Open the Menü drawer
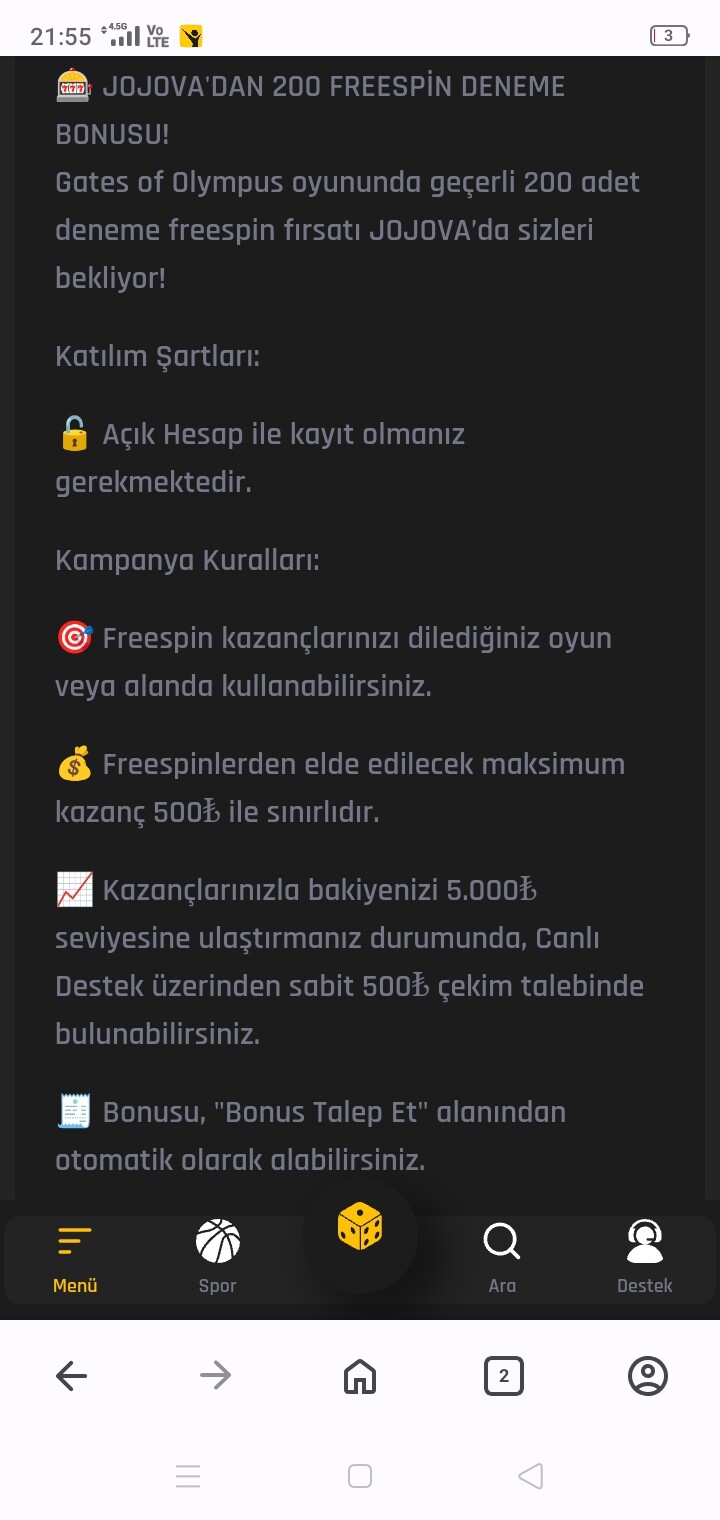The width and height of the screenshot is (720, 1520). coord(75,1258)
